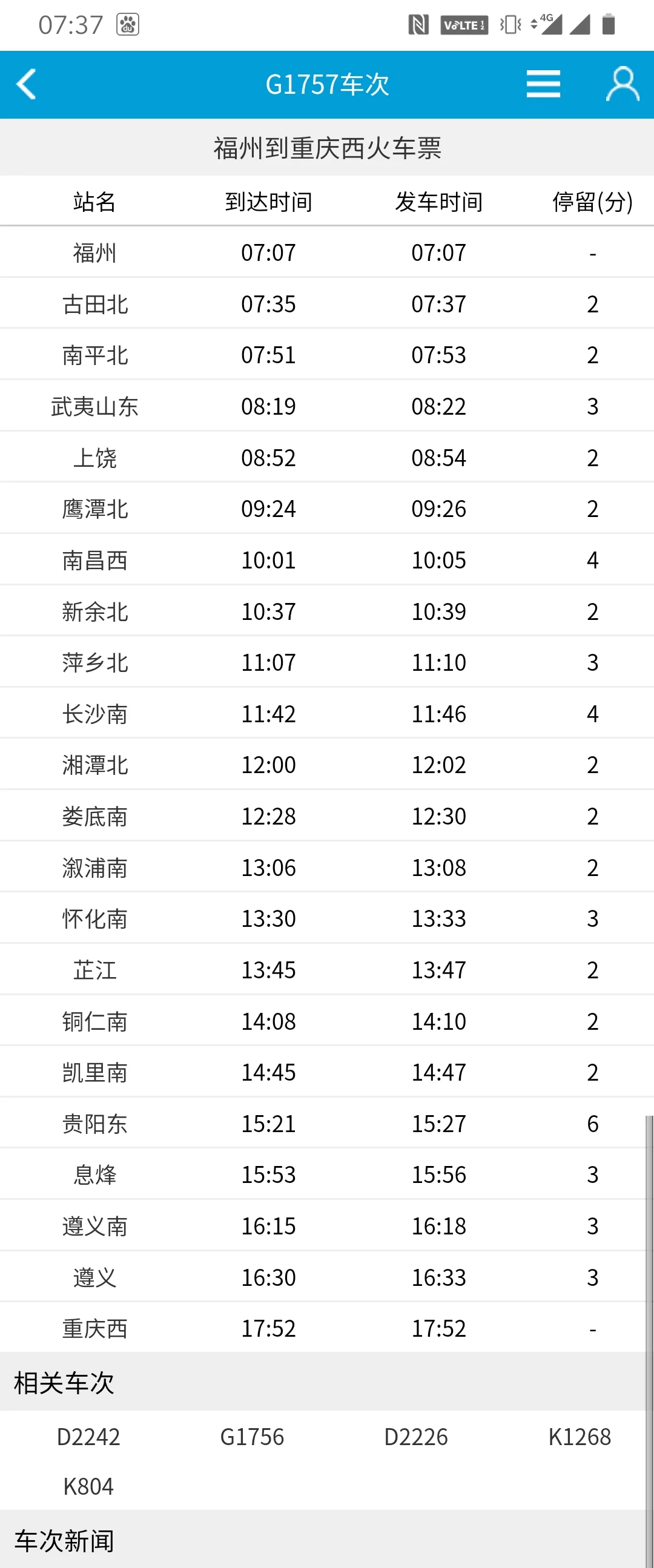Open the user profile icon
The width and height of the screenshot is (654, 1568).
point(620,85)
